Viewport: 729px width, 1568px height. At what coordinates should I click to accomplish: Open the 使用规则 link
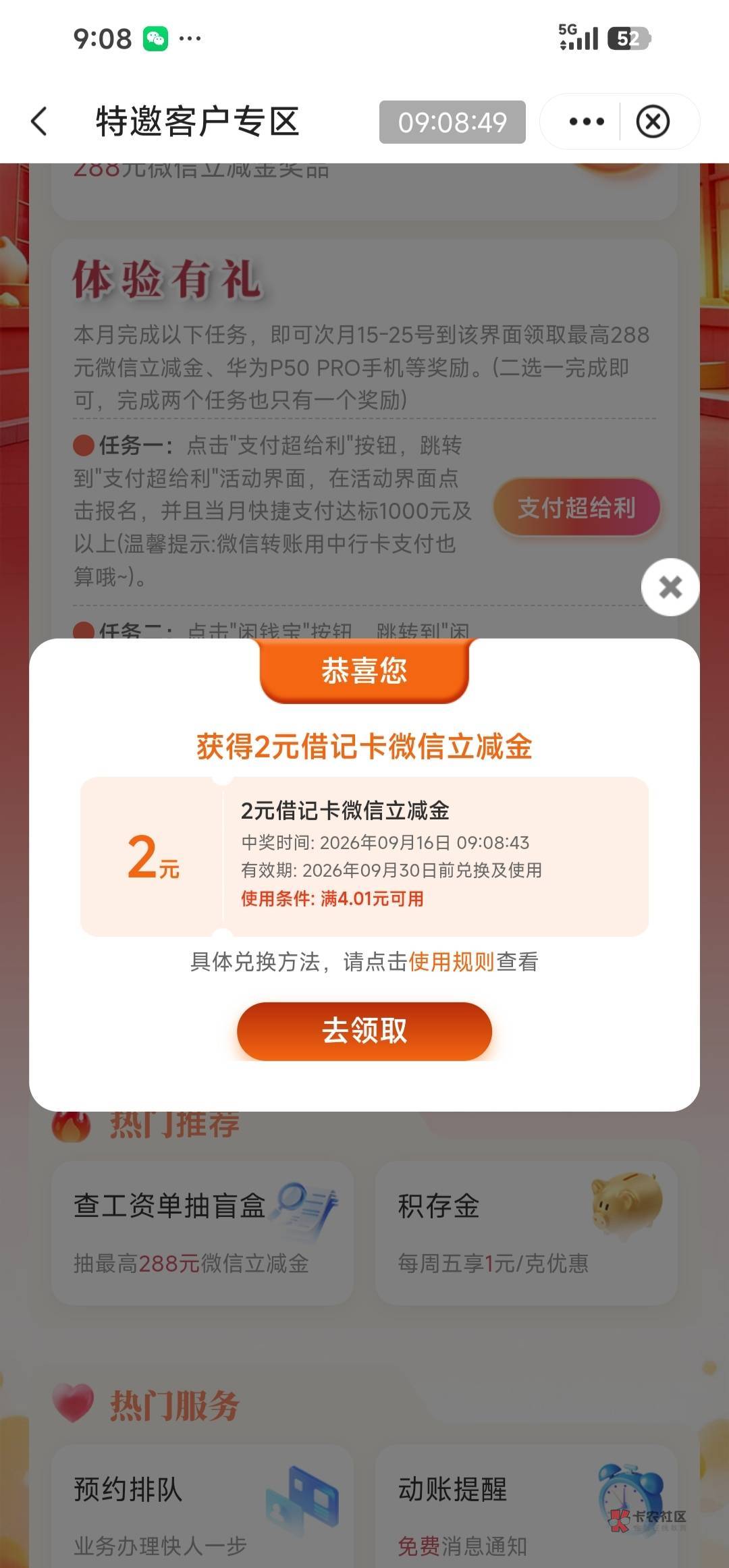tap(451, 961)
